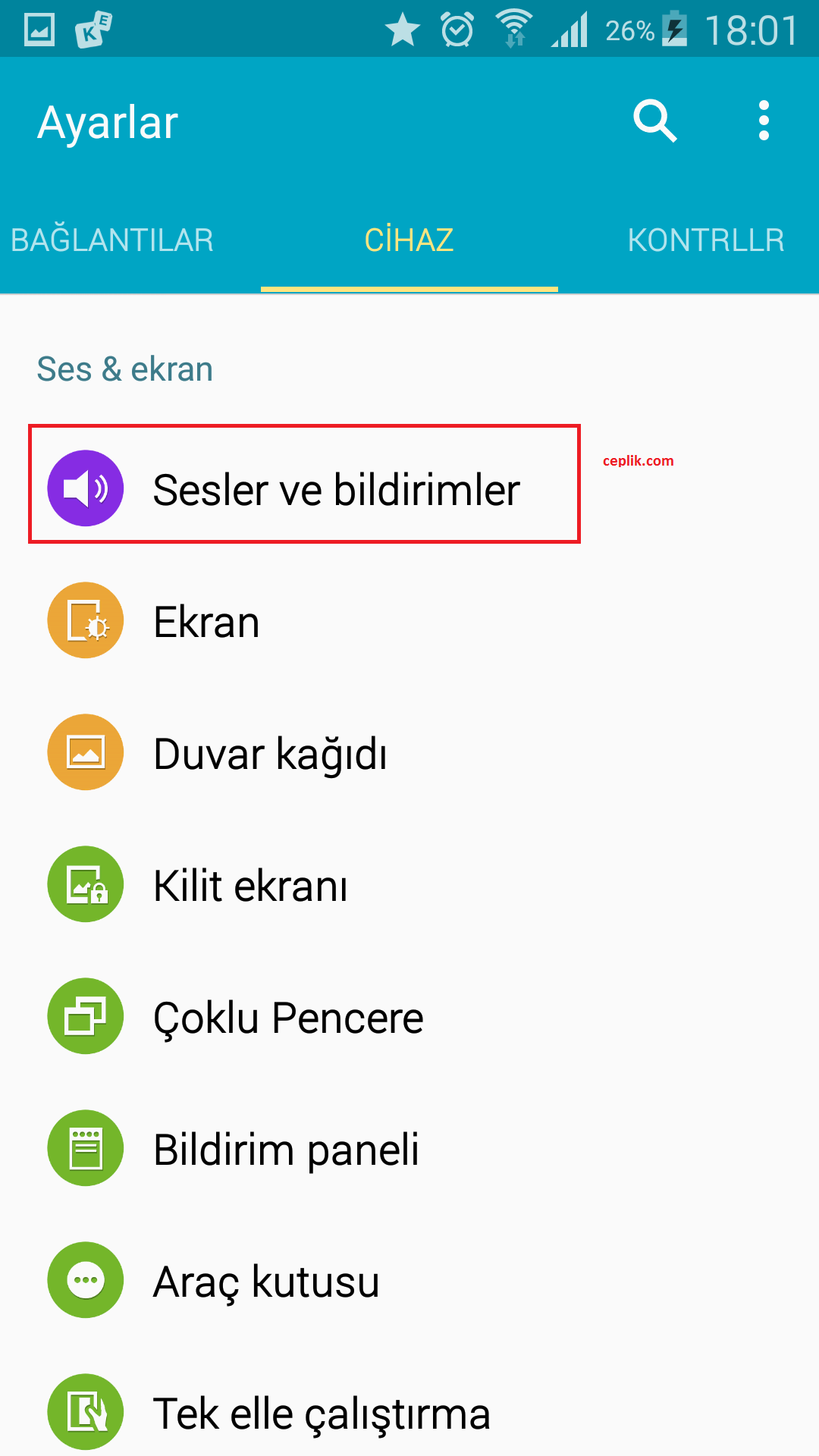Open the Ekran settings row
819x1456 pixels.
[x=409, y=620]
